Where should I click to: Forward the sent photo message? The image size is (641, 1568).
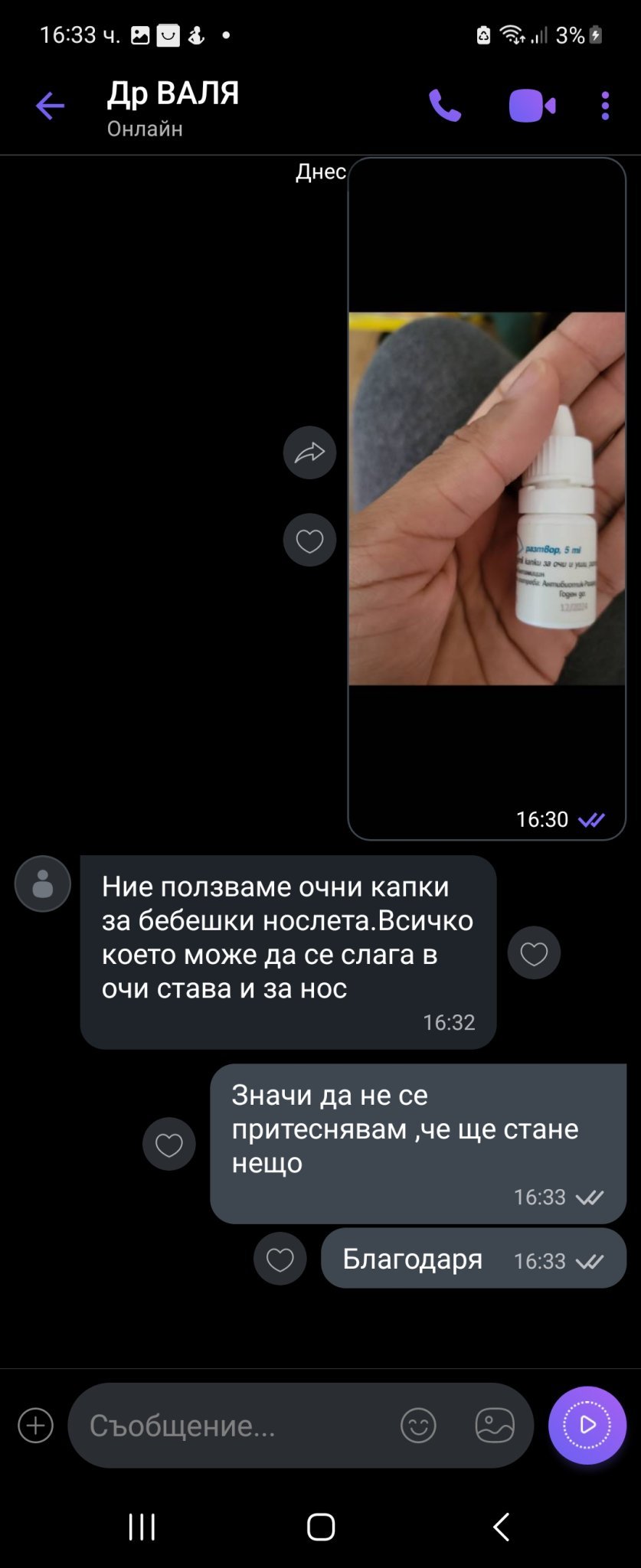309,452
